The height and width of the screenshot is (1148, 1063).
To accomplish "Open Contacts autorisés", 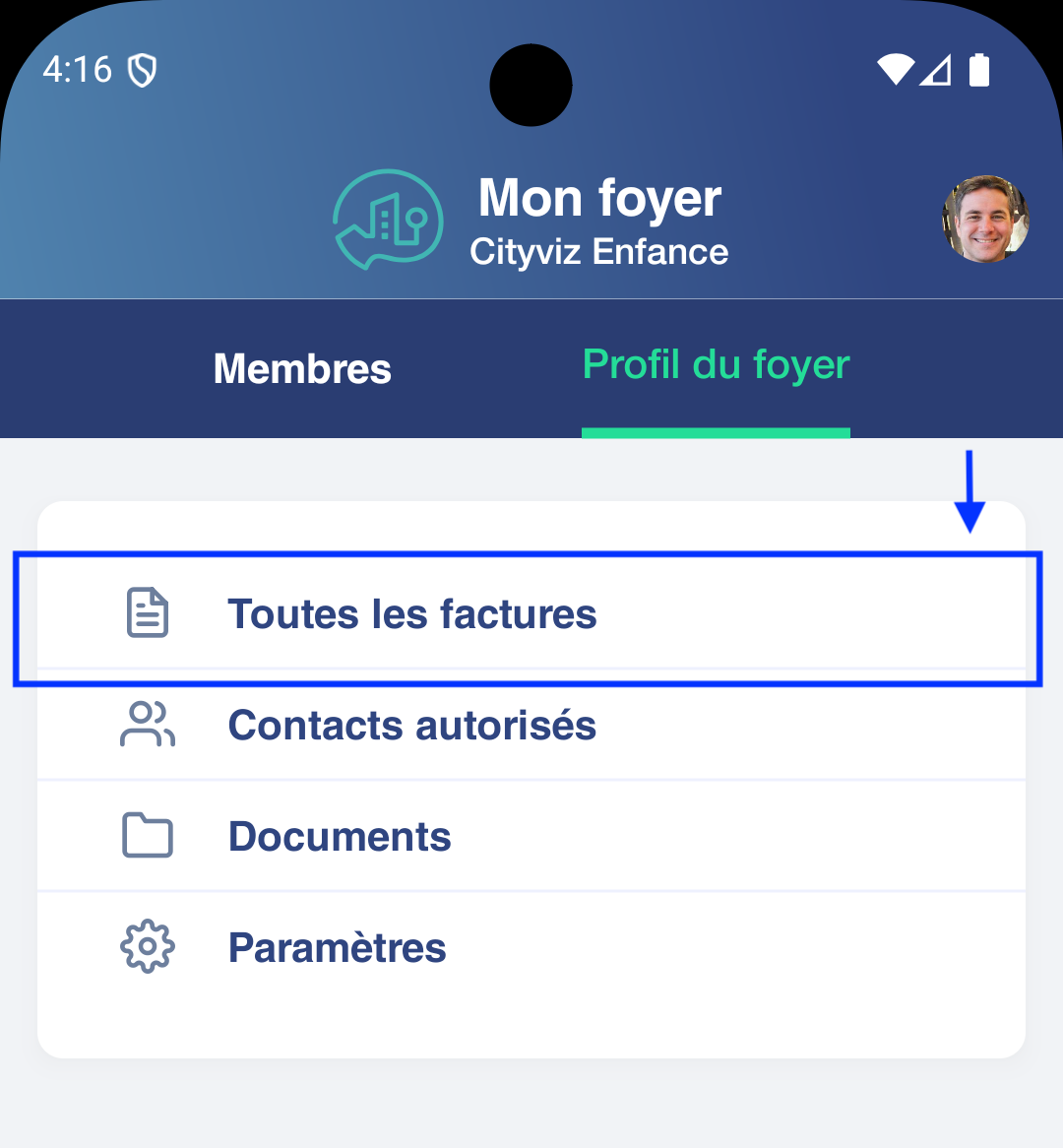I will click(x=412, y=726).
